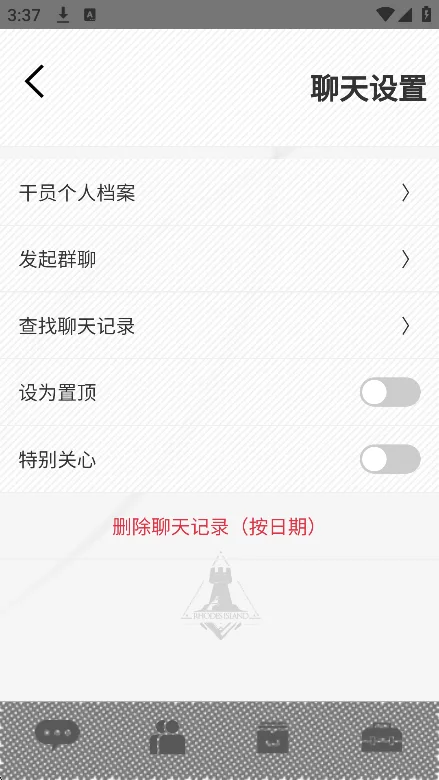
Task: Open the archive box tab
Action: 272,738
